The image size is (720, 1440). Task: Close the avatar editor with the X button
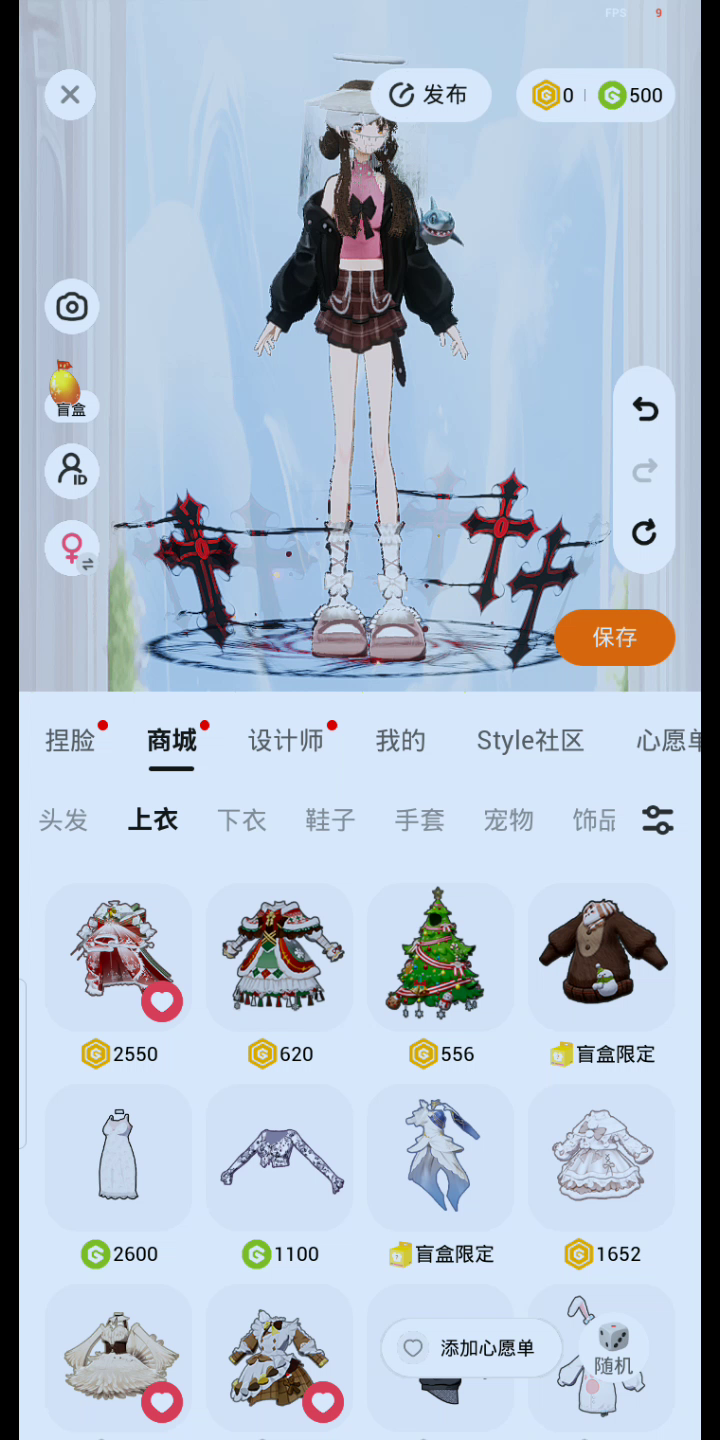click(70, 95)
